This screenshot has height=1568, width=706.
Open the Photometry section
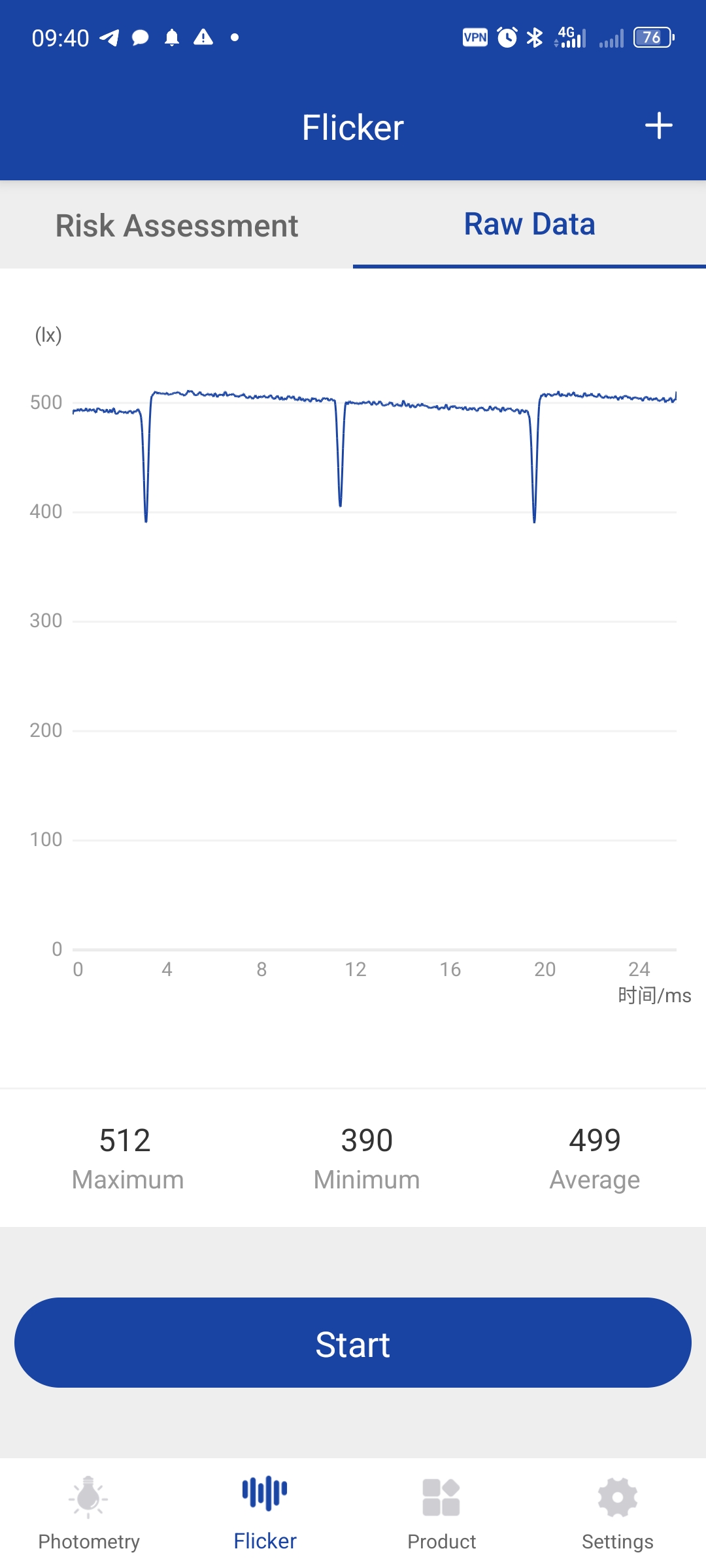click(x=89, y=1512)
